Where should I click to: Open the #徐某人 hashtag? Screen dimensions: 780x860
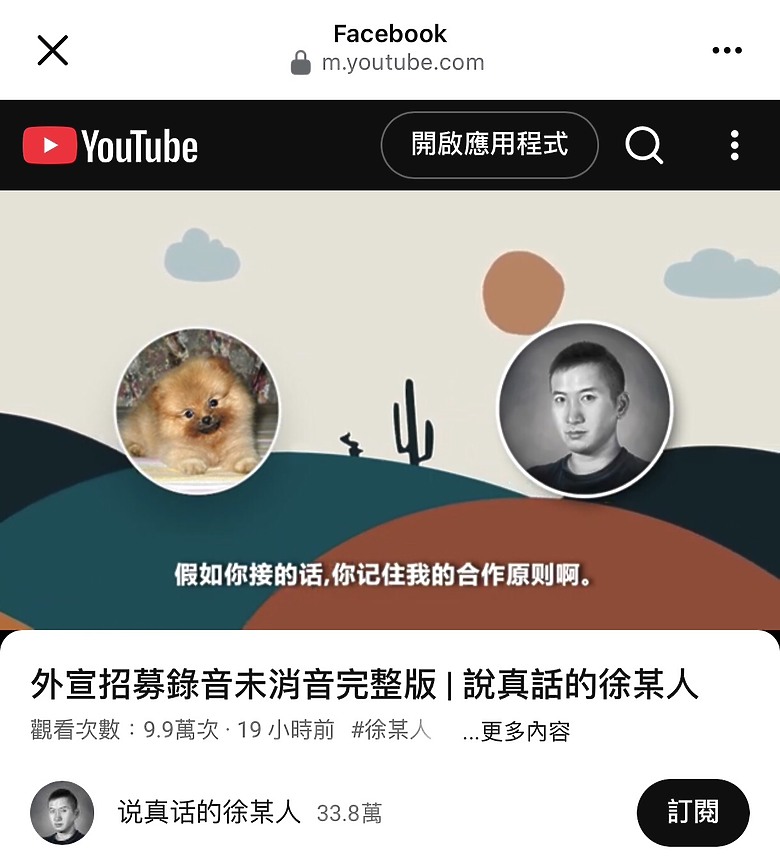coord(391,730)
